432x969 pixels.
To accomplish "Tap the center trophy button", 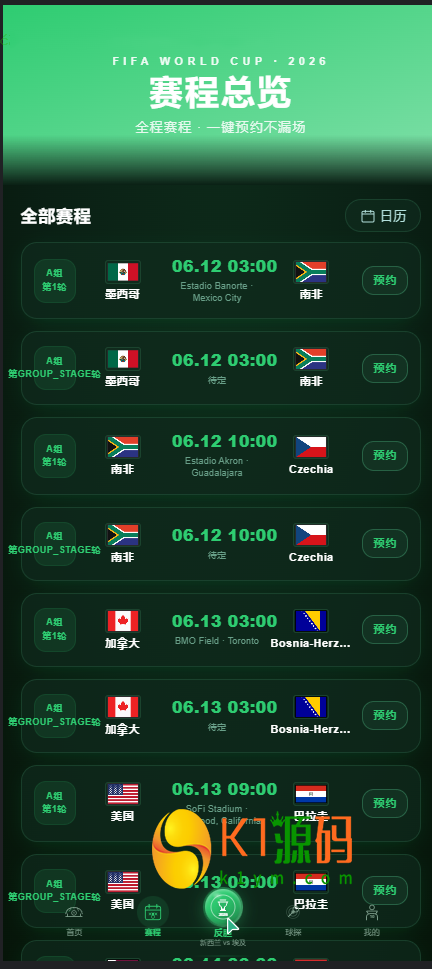I will point(223,907).
